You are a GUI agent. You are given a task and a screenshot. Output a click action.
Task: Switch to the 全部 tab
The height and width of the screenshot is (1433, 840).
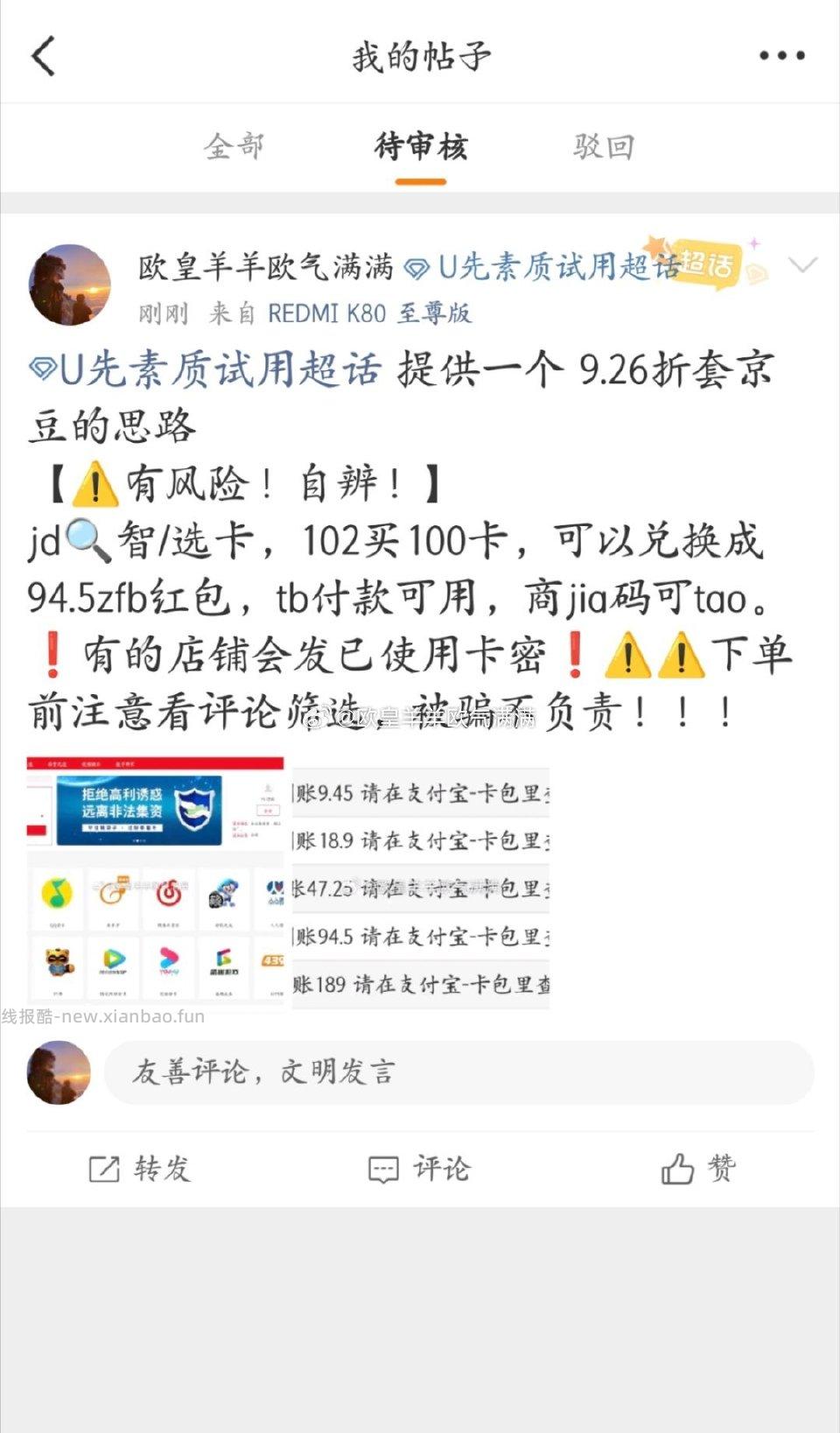coord(234,146)
